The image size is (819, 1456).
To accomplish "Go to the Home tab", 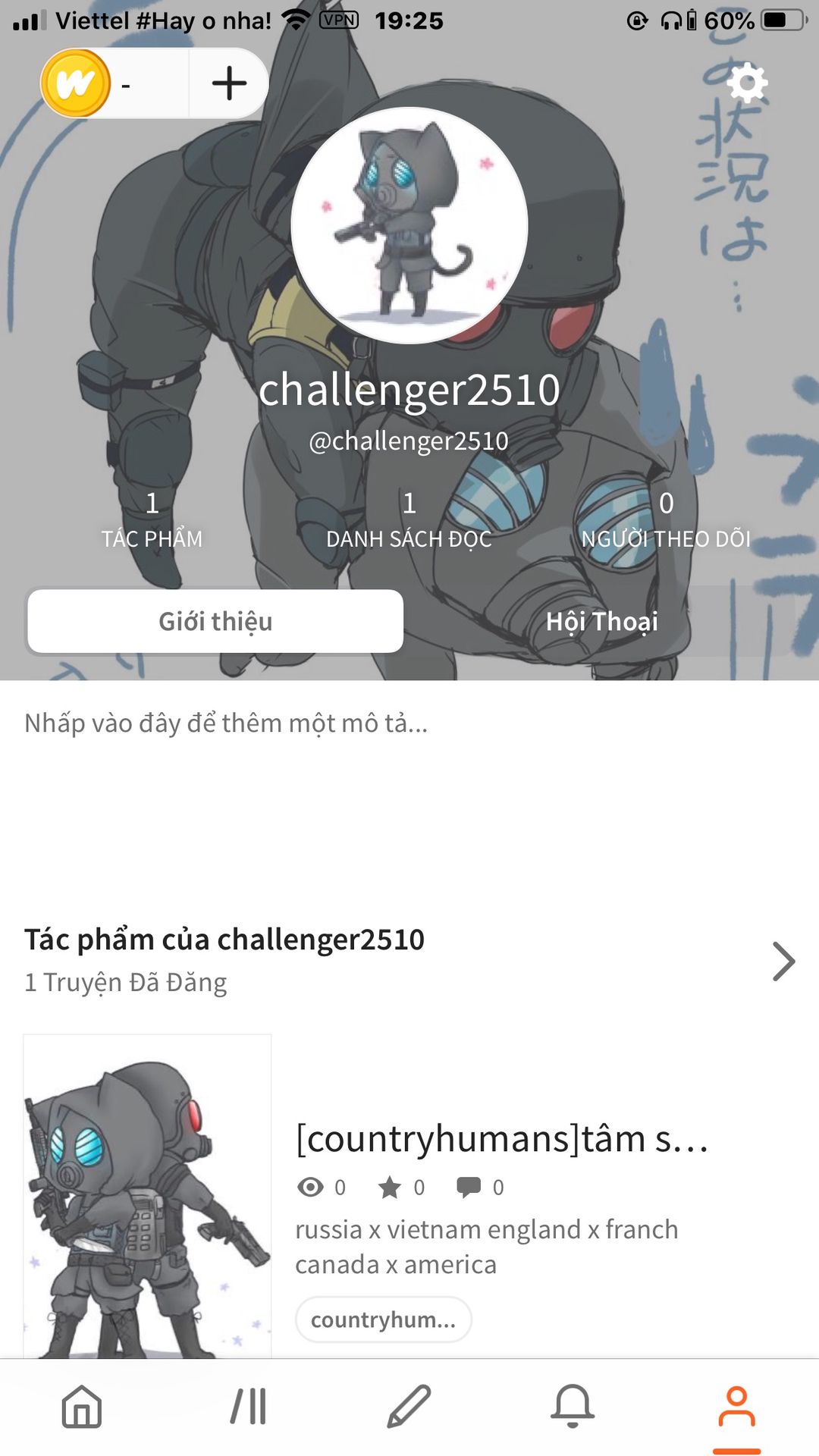I will pyautogui.click(x=82, y=1407).
